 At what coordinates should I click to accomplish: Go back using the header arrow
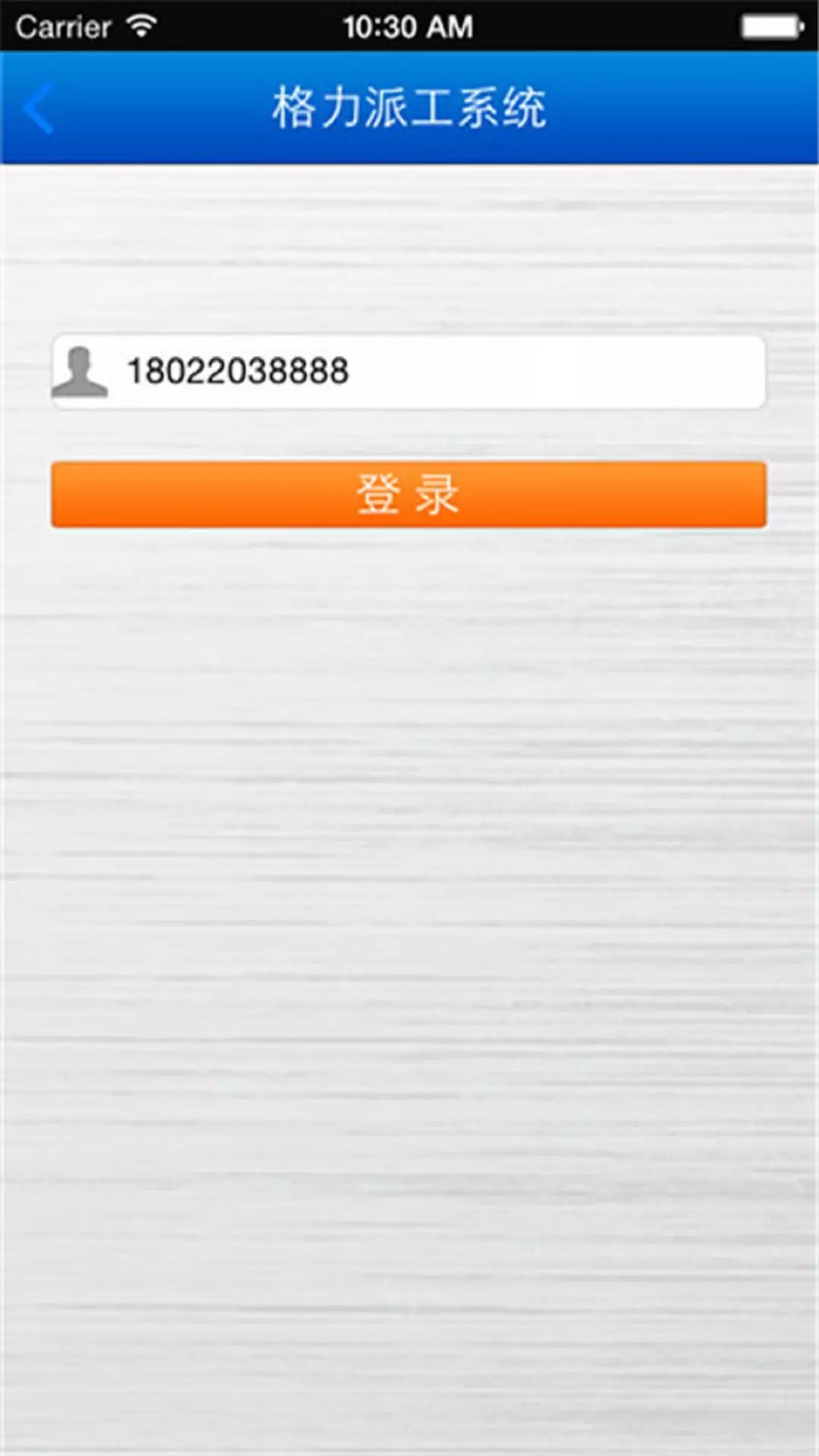(39, 108)
